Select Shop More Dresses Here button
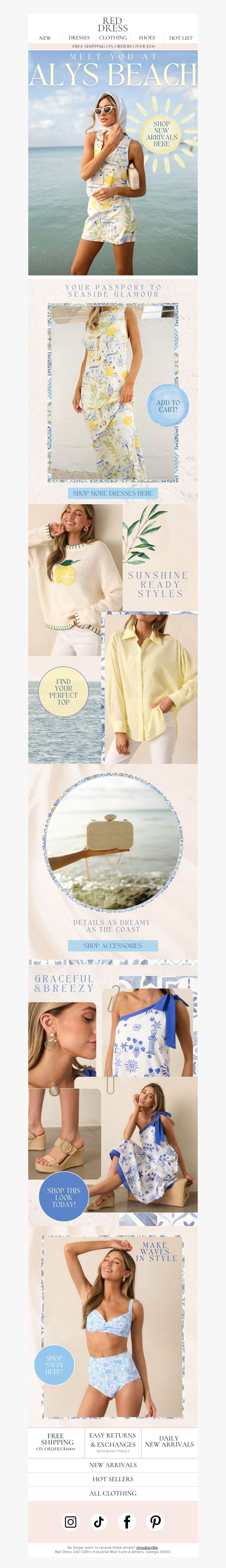 [113, 493]
